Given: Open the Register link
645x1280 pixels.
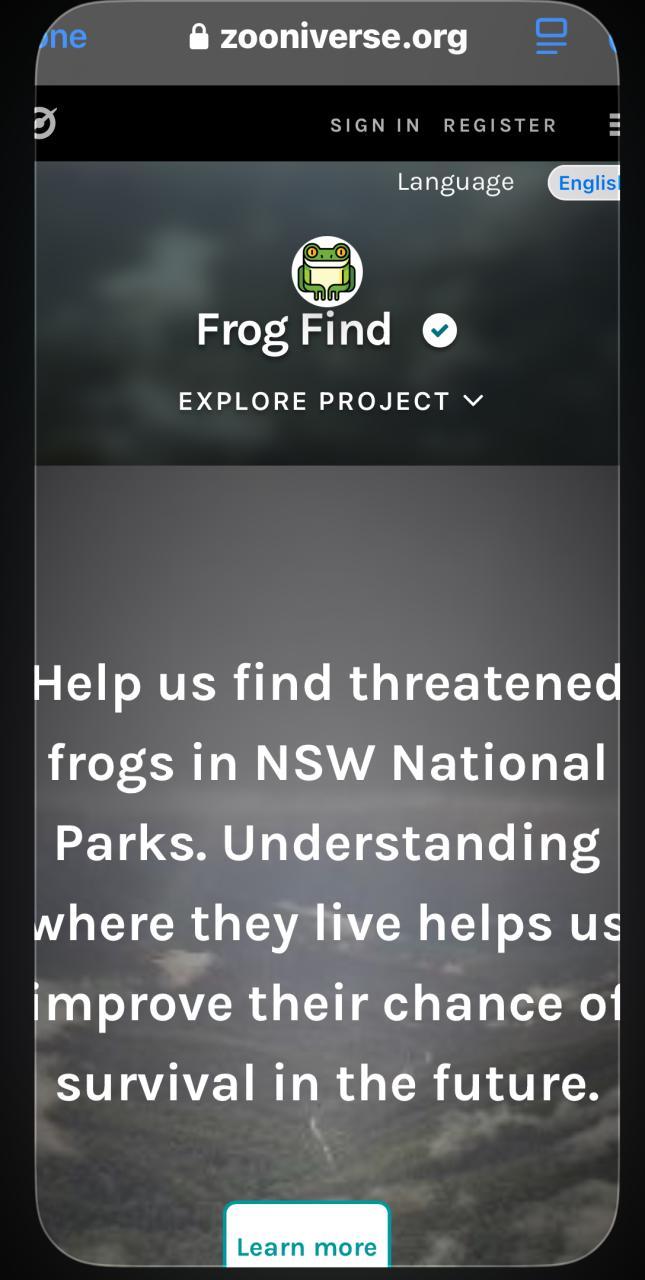Looking at the screenshot, I should (x=500, y=125).
